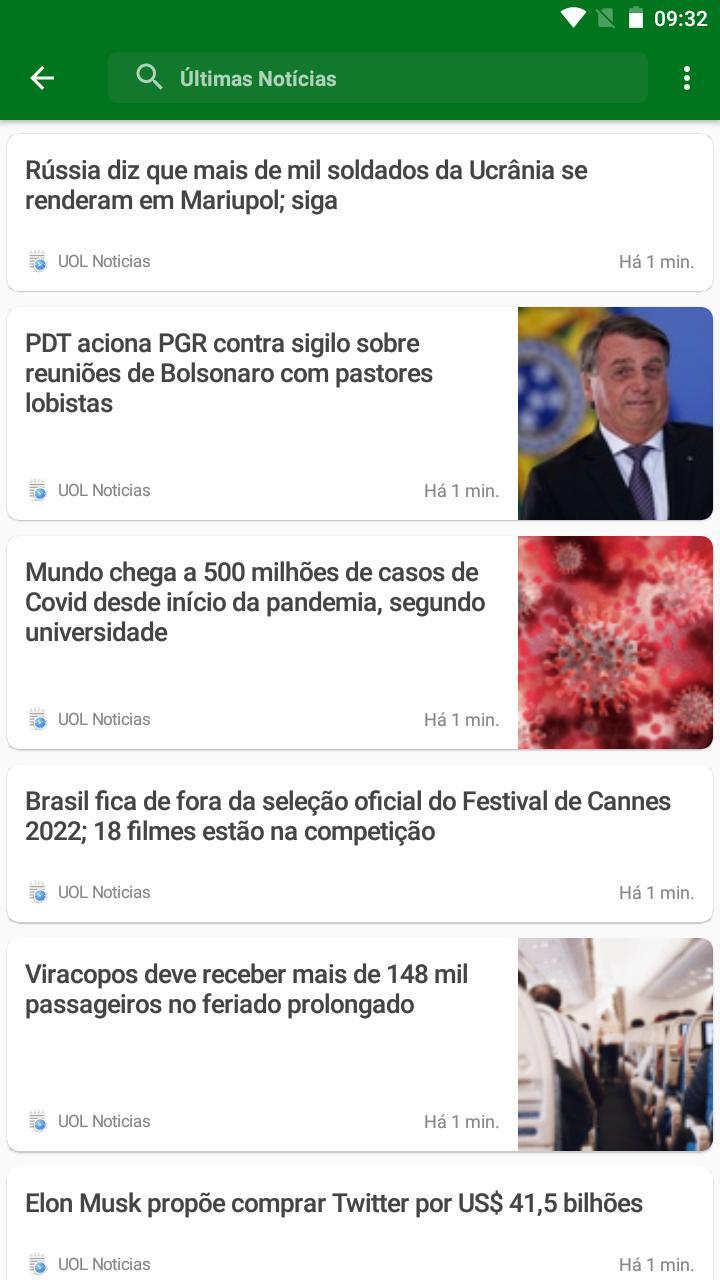This screenshot has width=720, height=1280.
Task: Select the UOL Noticias icon on the Covid article
Action: 37,719
